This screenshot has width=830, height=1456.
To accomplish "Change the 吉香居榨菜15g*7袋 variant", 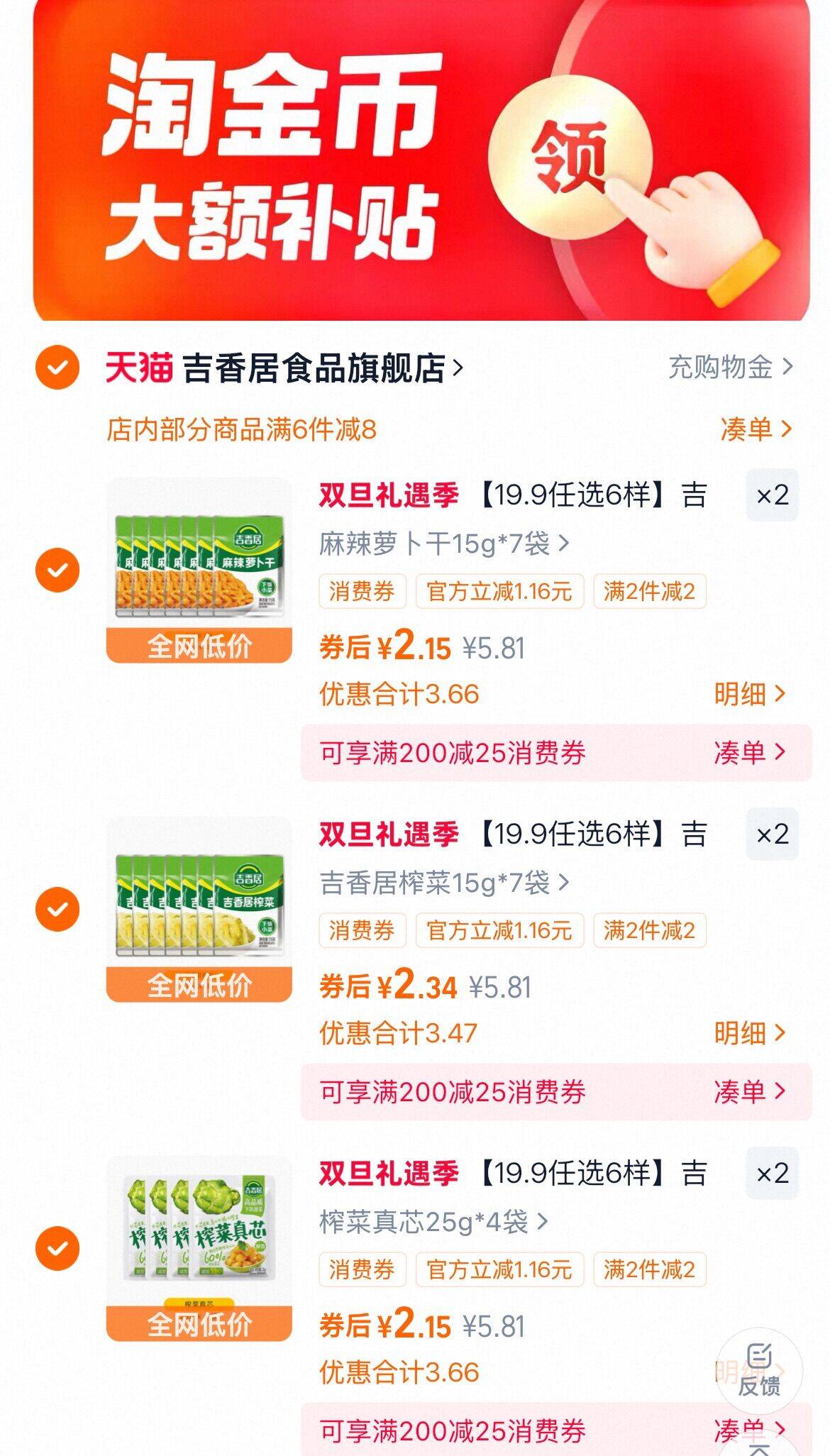I will click(443, 883).
